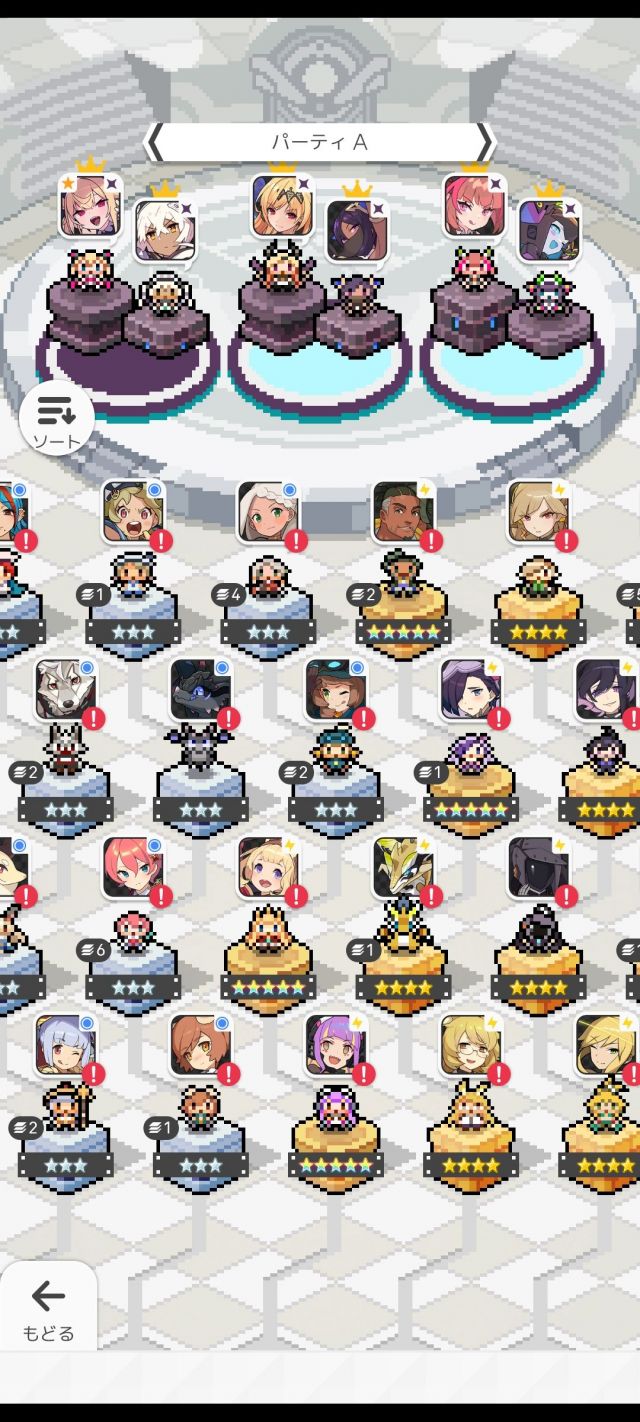Open the ソート sort button
640x1422 pixels.
[x=57, y=419]
